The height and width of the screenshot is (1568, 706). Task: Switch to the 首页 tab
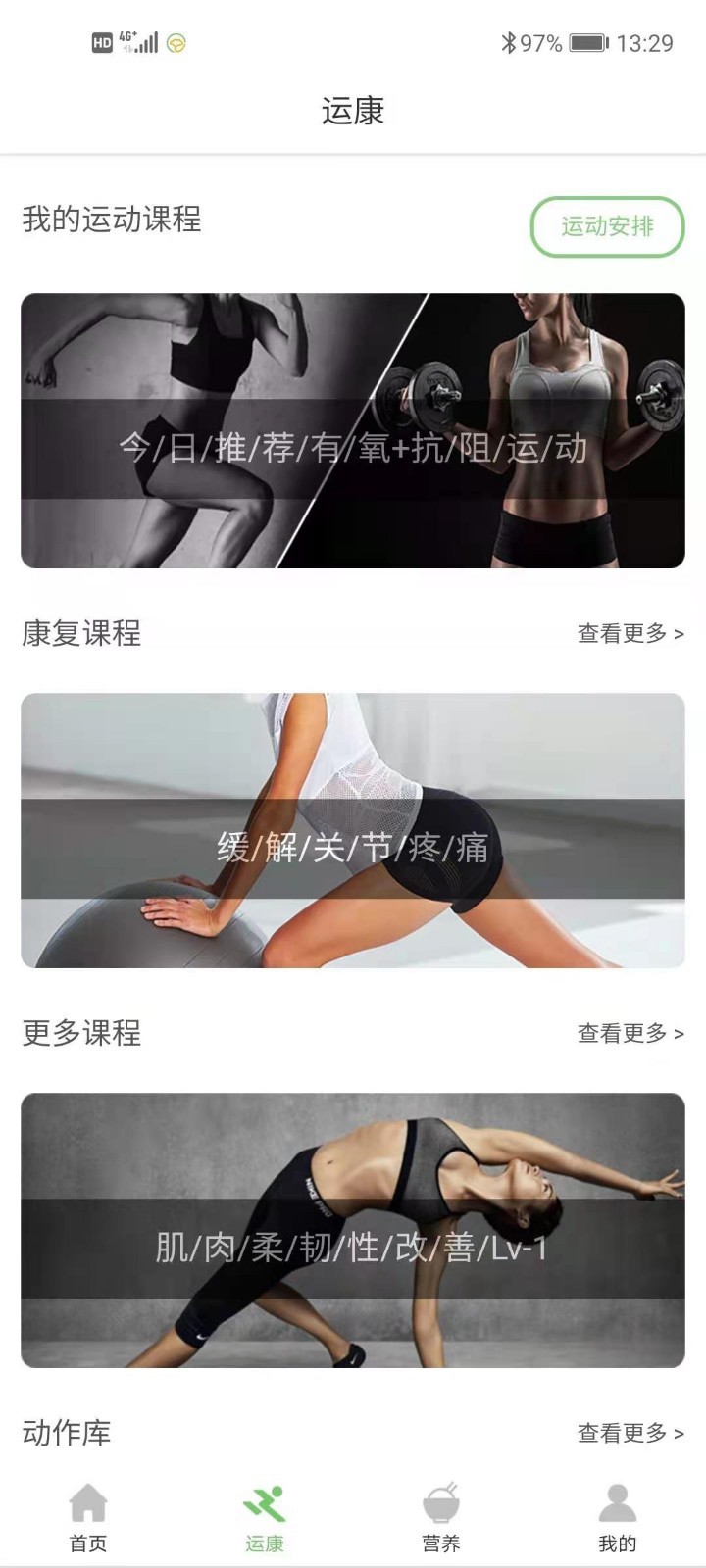tap(88, 1518)
